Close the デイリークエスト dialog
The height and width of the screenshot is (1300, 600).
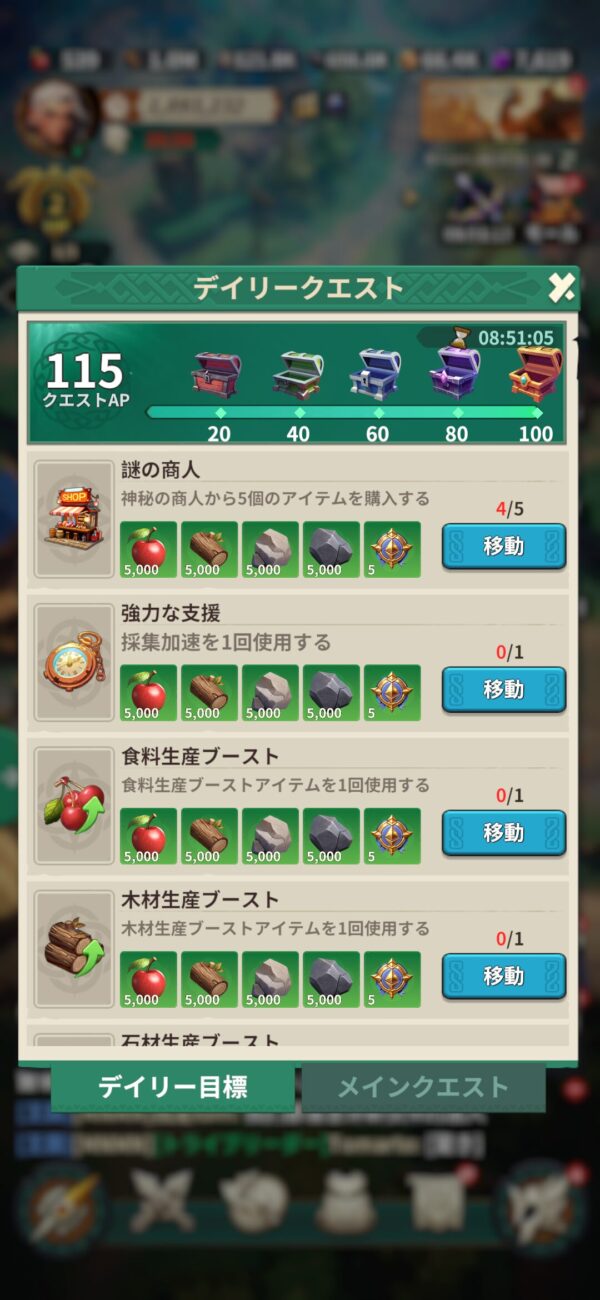pyautogui.click(x=561, y=289)
